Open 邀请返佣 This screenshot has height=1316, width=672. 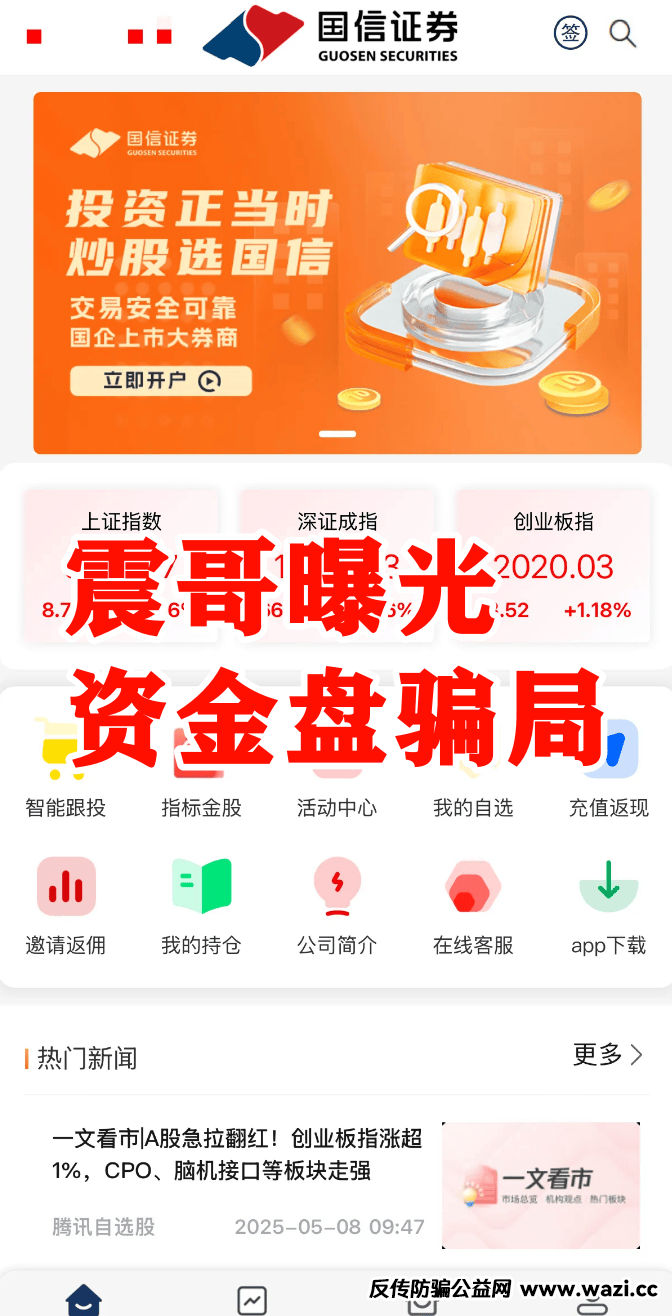pos(65,906)
